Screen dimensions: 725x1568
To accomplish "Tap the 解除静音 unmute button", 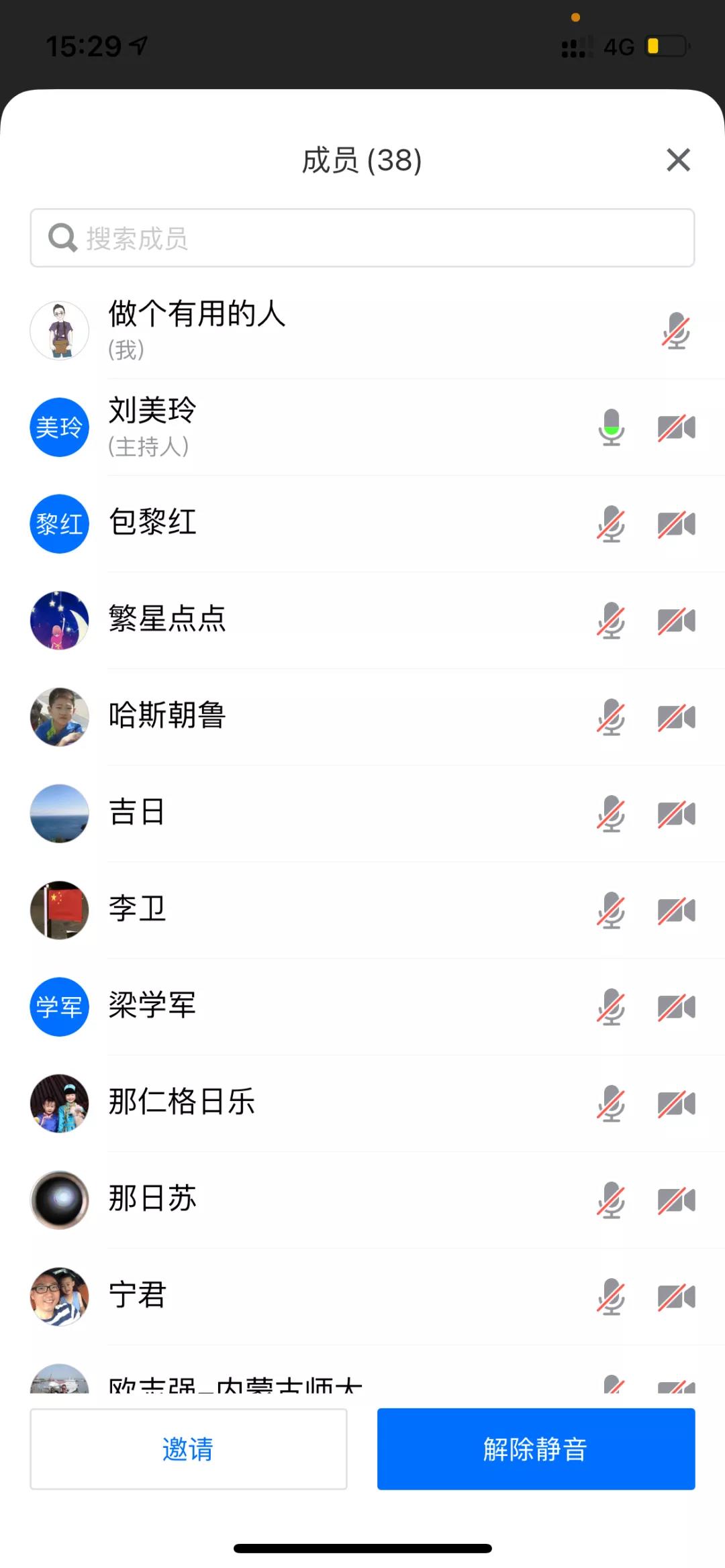I will [536, 1449].
